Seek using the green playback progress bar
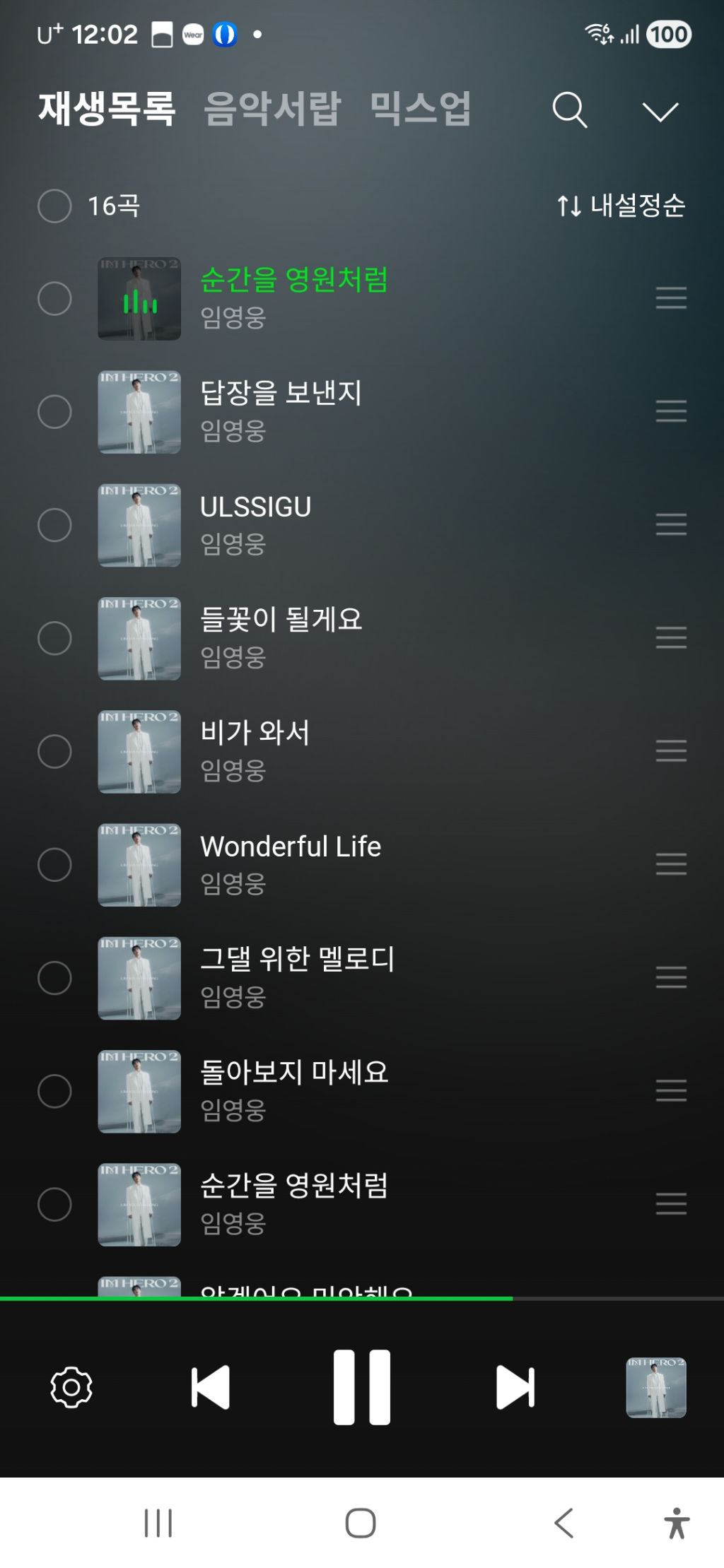 [x=362, y=1299]
